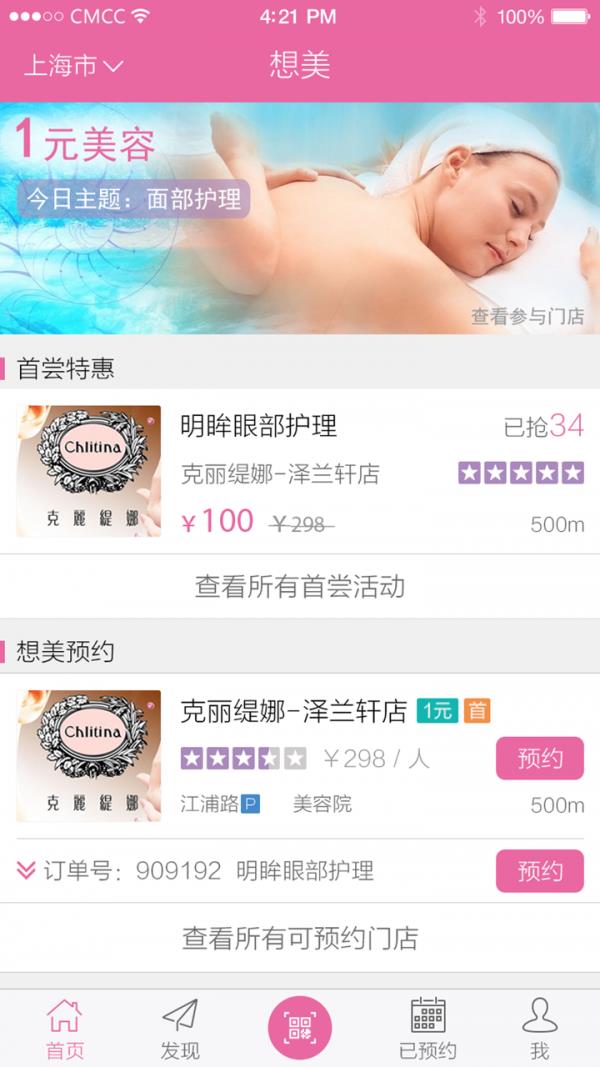This screenshot has width=600, height=1067.
Task: Open the 明眸眼部护理 deal card
Action: 300,471
